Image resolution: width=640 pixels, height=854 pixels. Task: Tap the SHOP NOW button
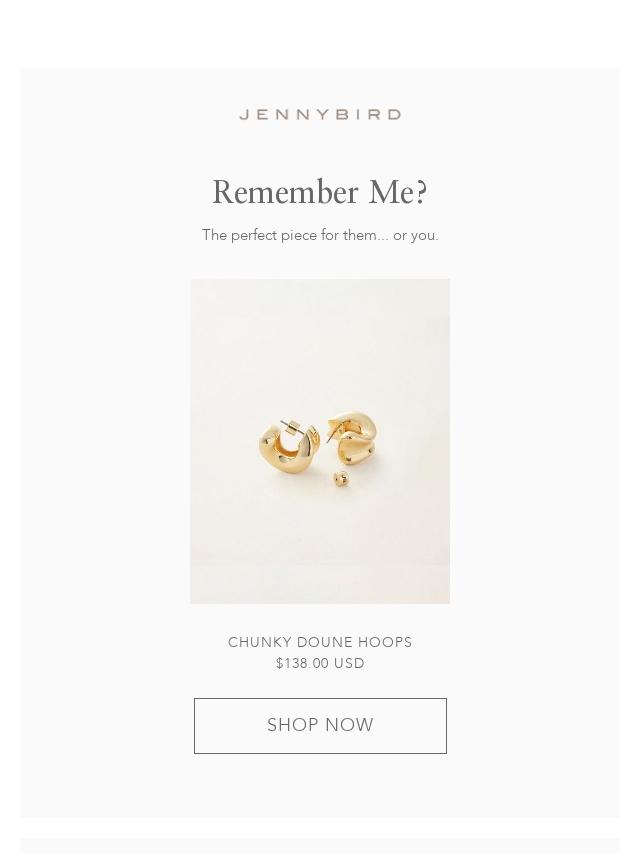pyautogui.click(x=320, y=726)
